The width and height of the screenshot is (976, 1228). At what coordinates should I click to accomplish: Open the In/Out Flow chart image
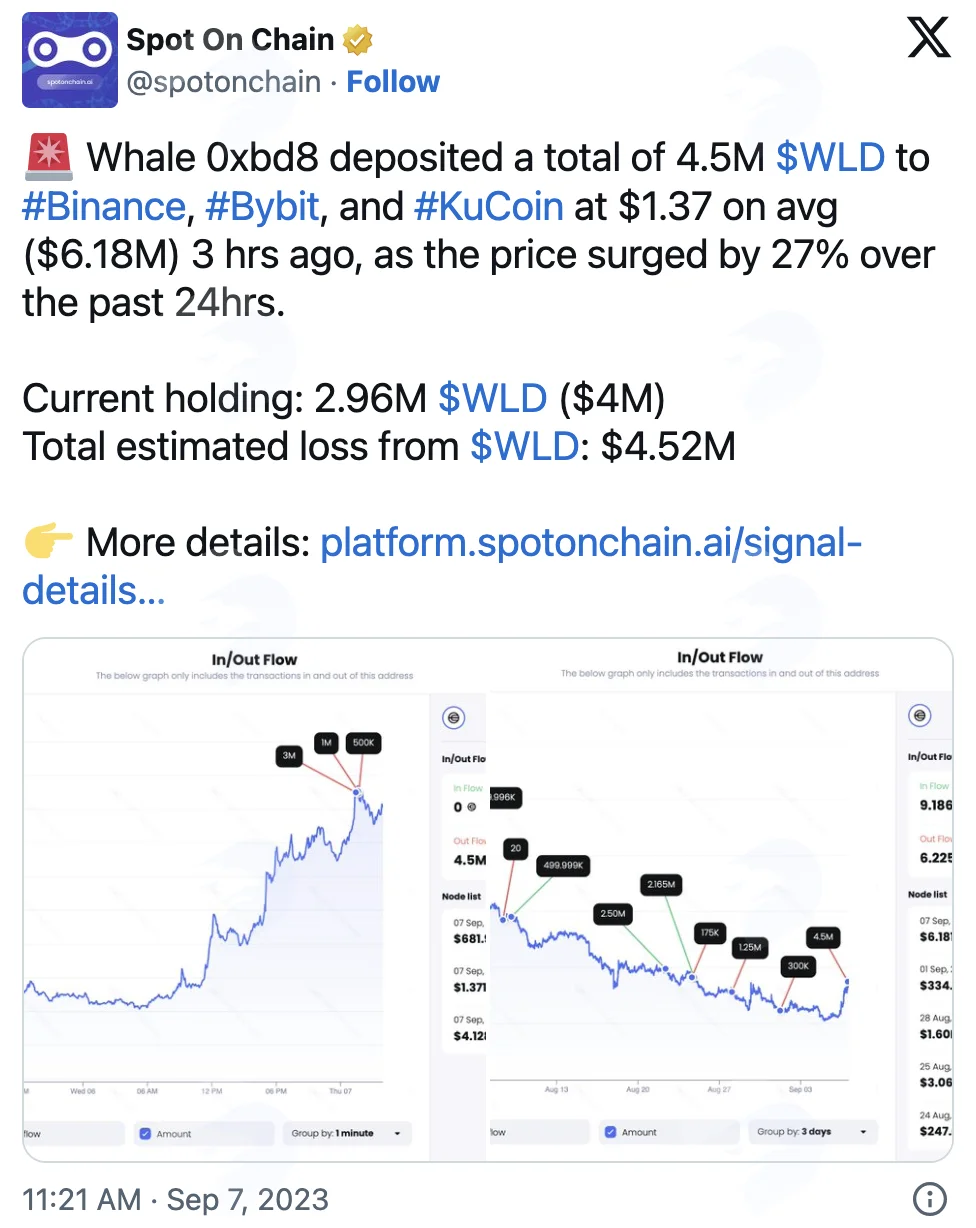(x=487, y=899)
